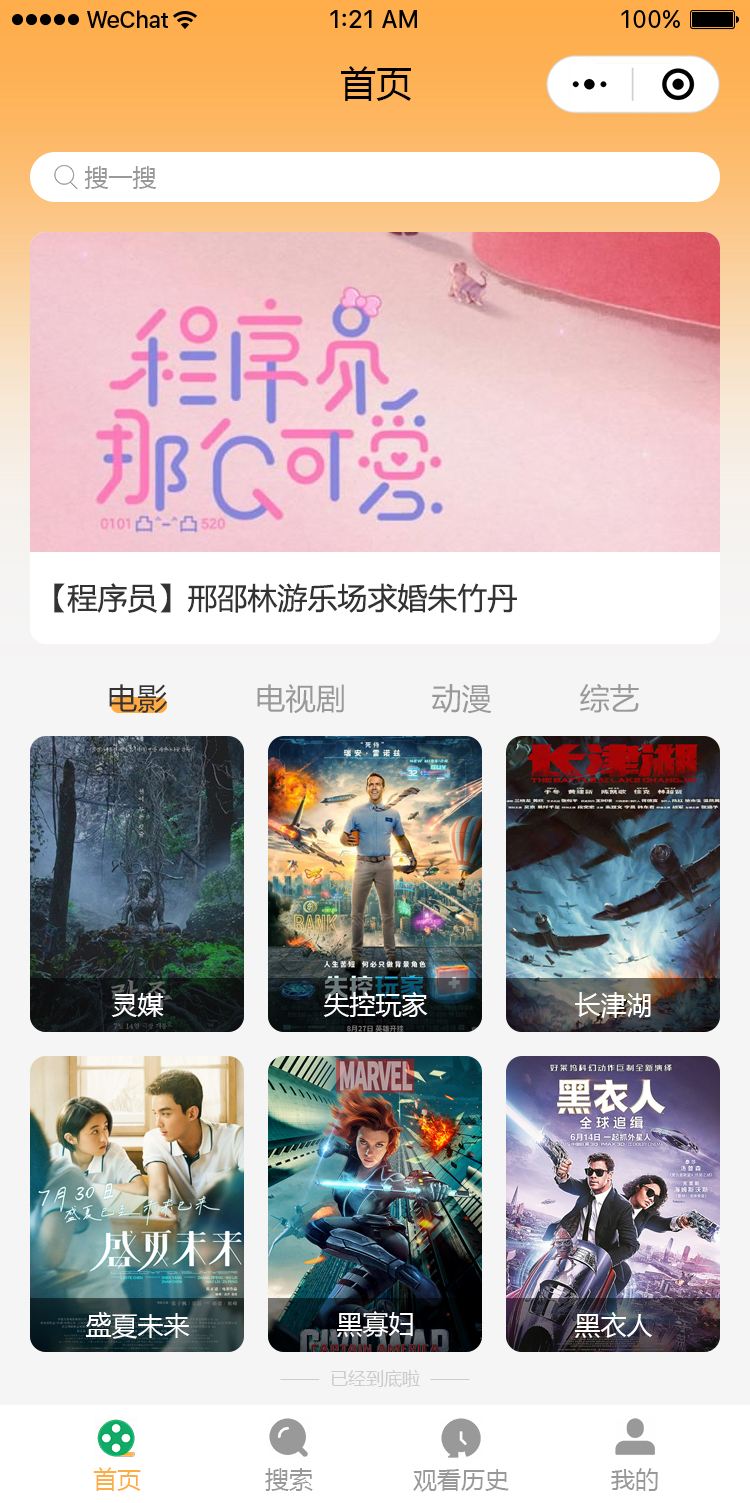
Task: Open the movie 黑衣人
Action: (x=613, y=1203)
